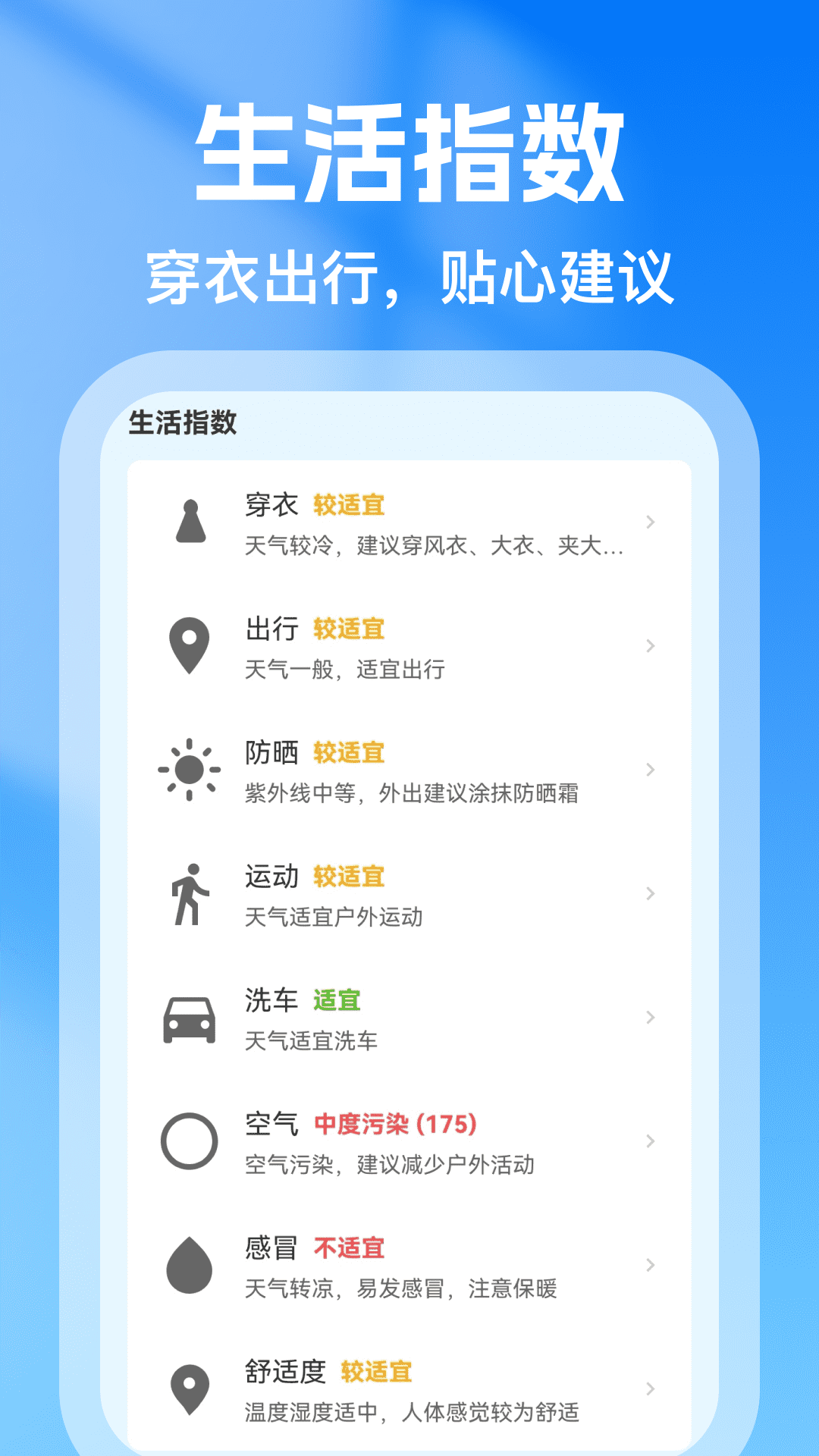Select the sun icon beside 防晒
Screen dimensions: 819x1456
pos(190,770)
